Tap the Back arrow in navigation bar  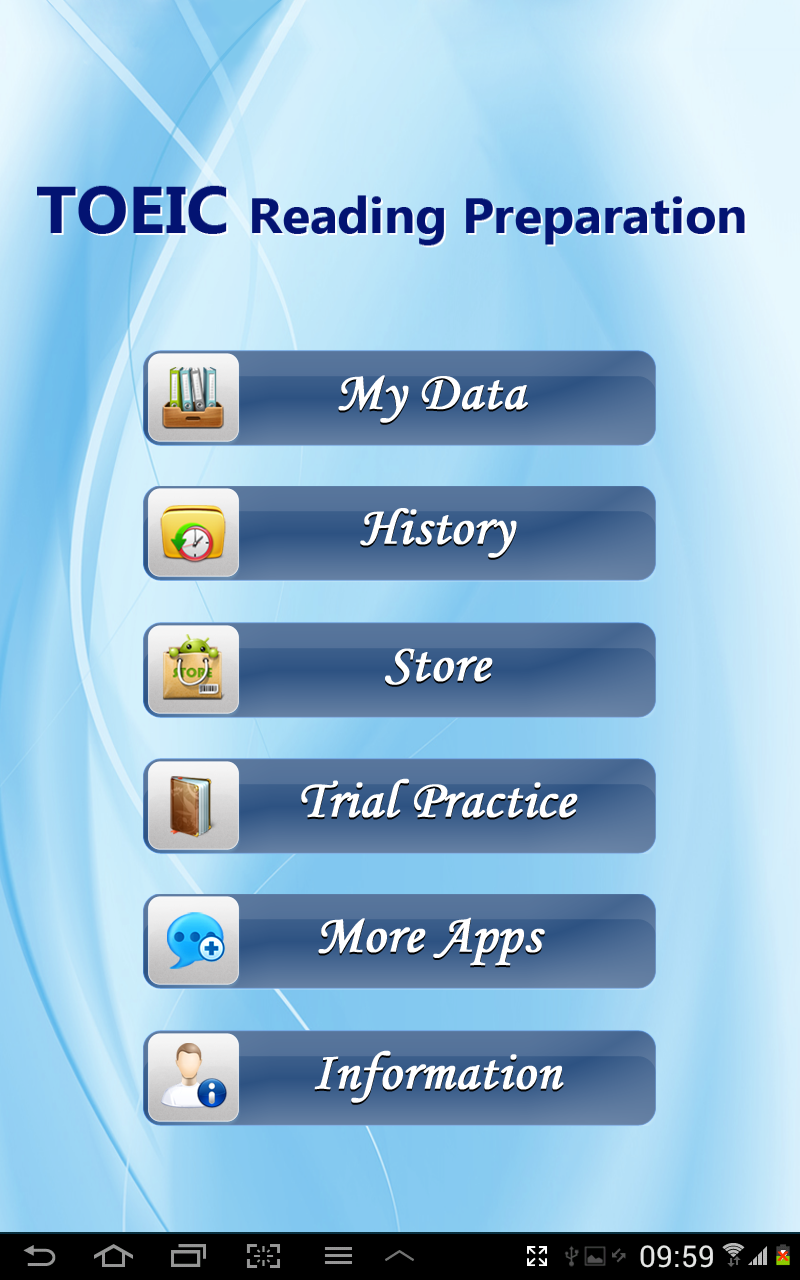point(40,1255)
